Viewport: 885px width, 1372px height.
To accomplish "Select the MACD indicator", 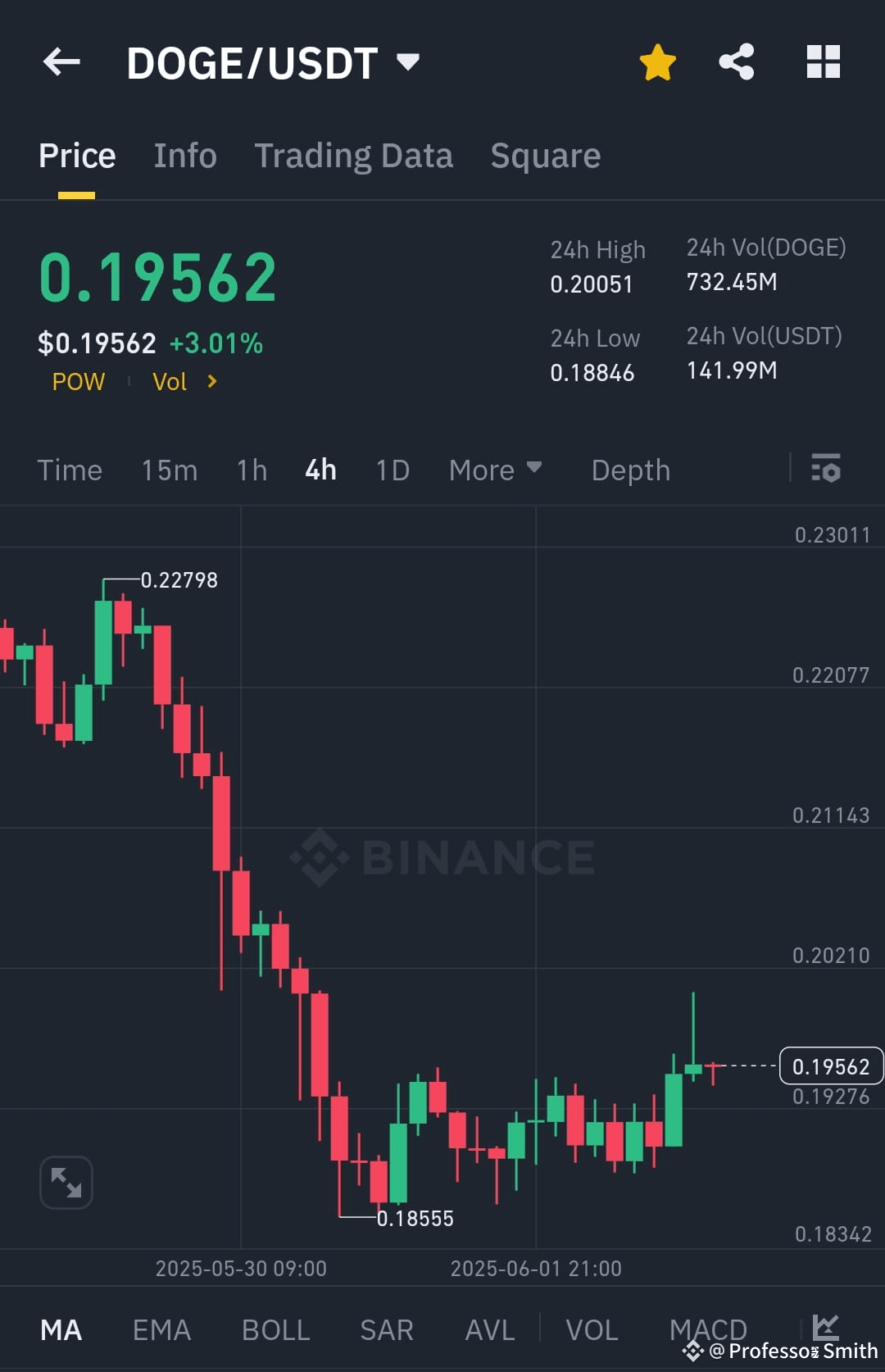I will [708, 1329].
